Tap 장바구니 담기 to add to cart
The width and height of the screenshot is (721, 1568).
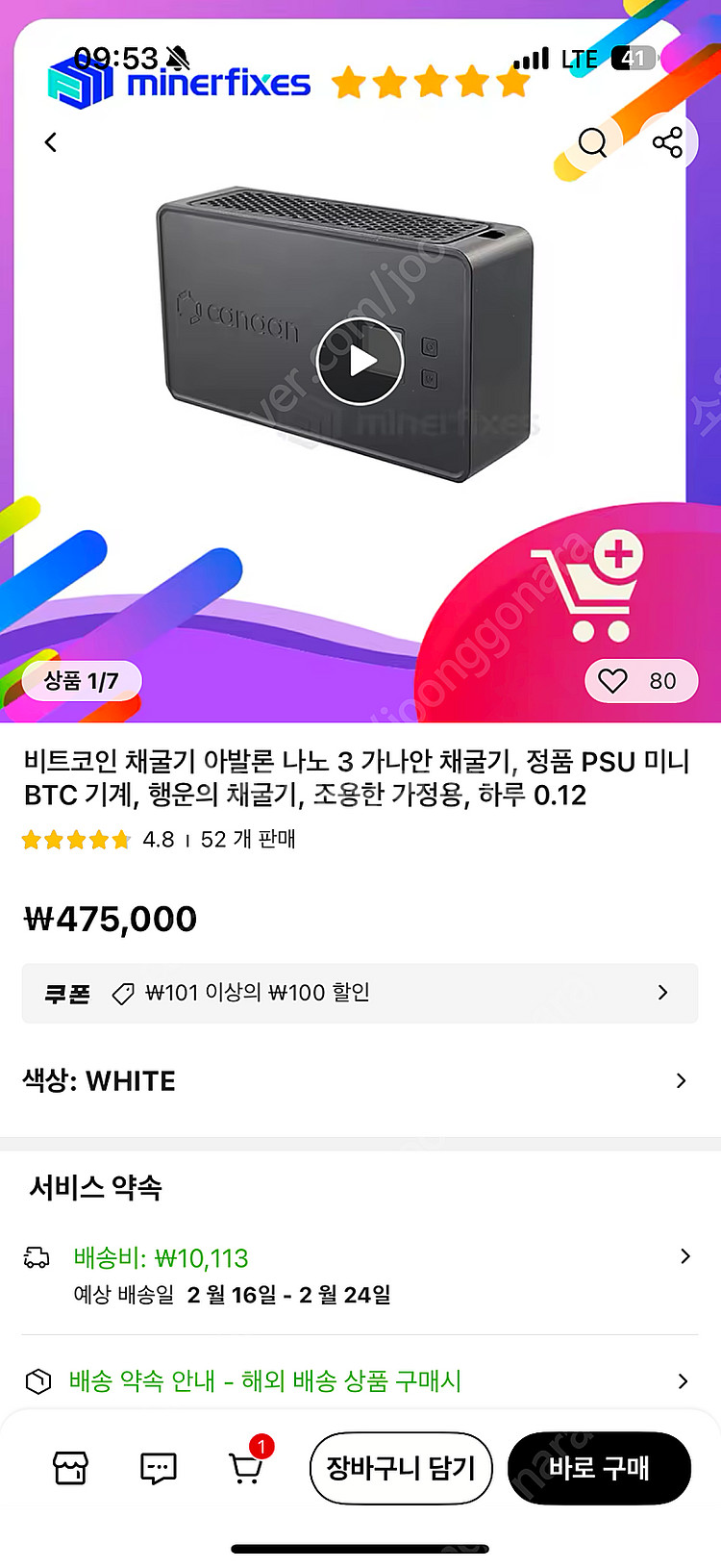point(401,1469)
